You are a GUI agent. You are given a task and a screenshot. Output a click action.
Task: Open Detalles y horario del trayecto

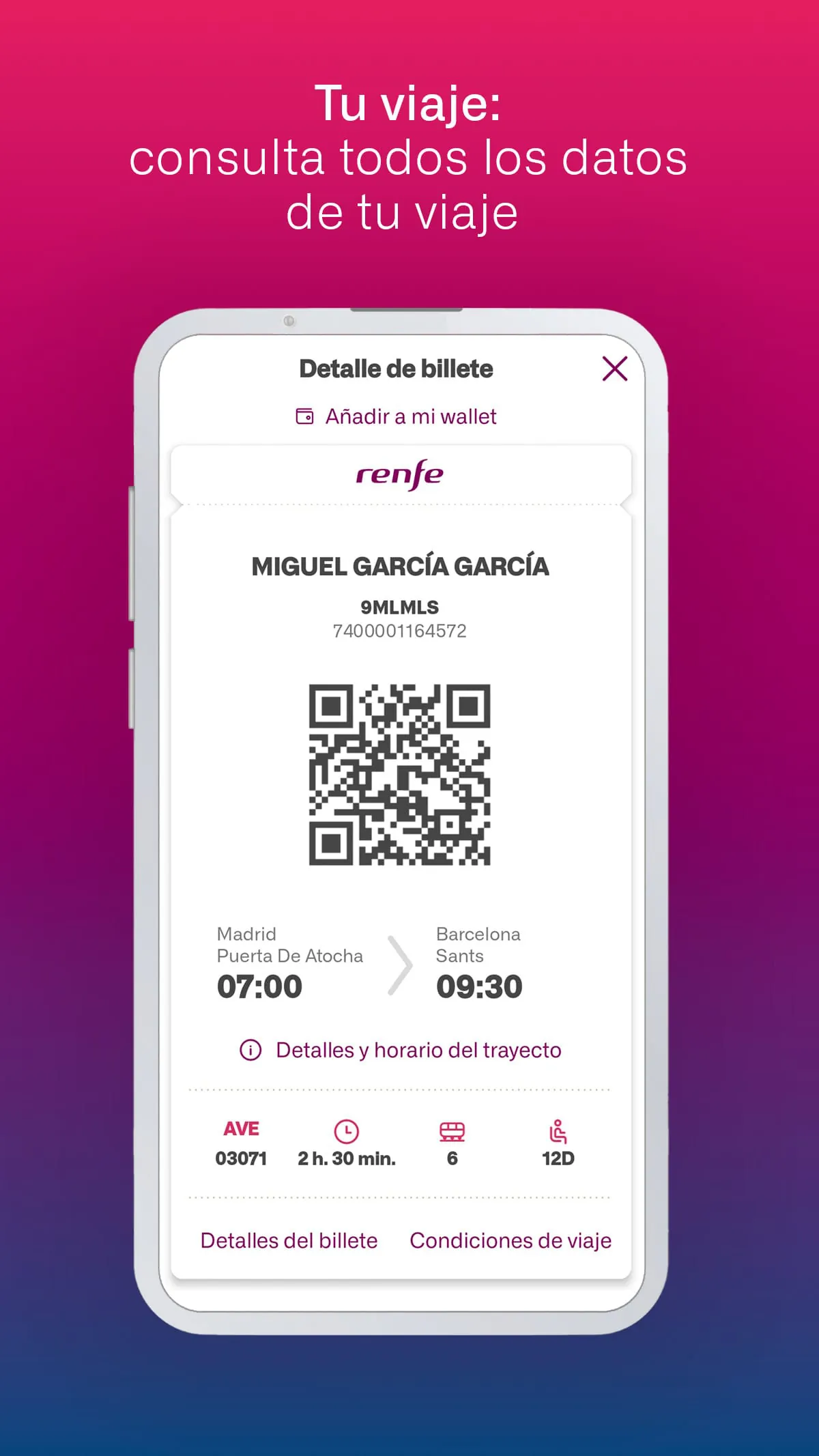[418, 1051]
